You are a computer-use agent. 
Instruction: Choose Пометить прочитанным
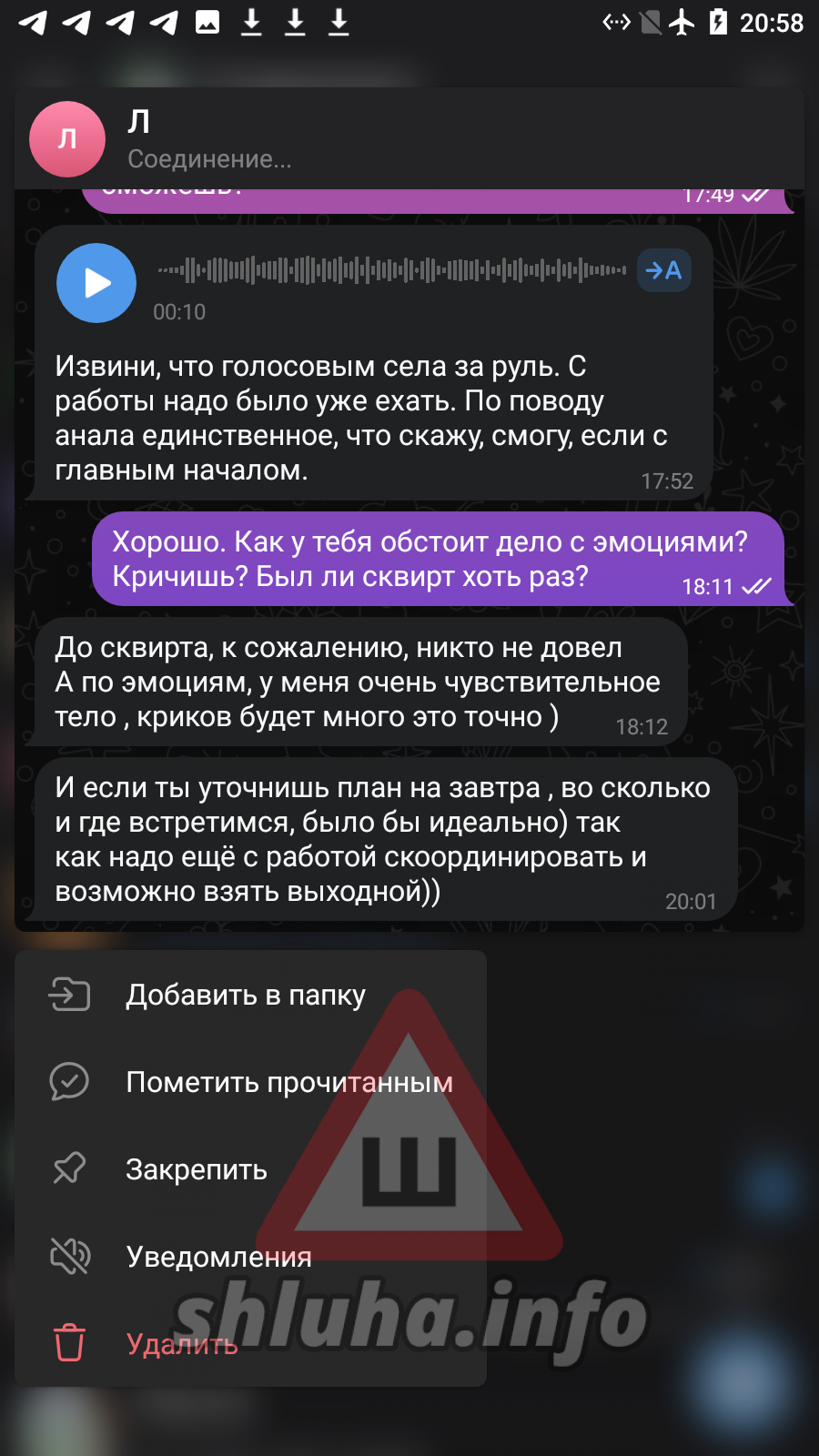[x=250, y=1082]
